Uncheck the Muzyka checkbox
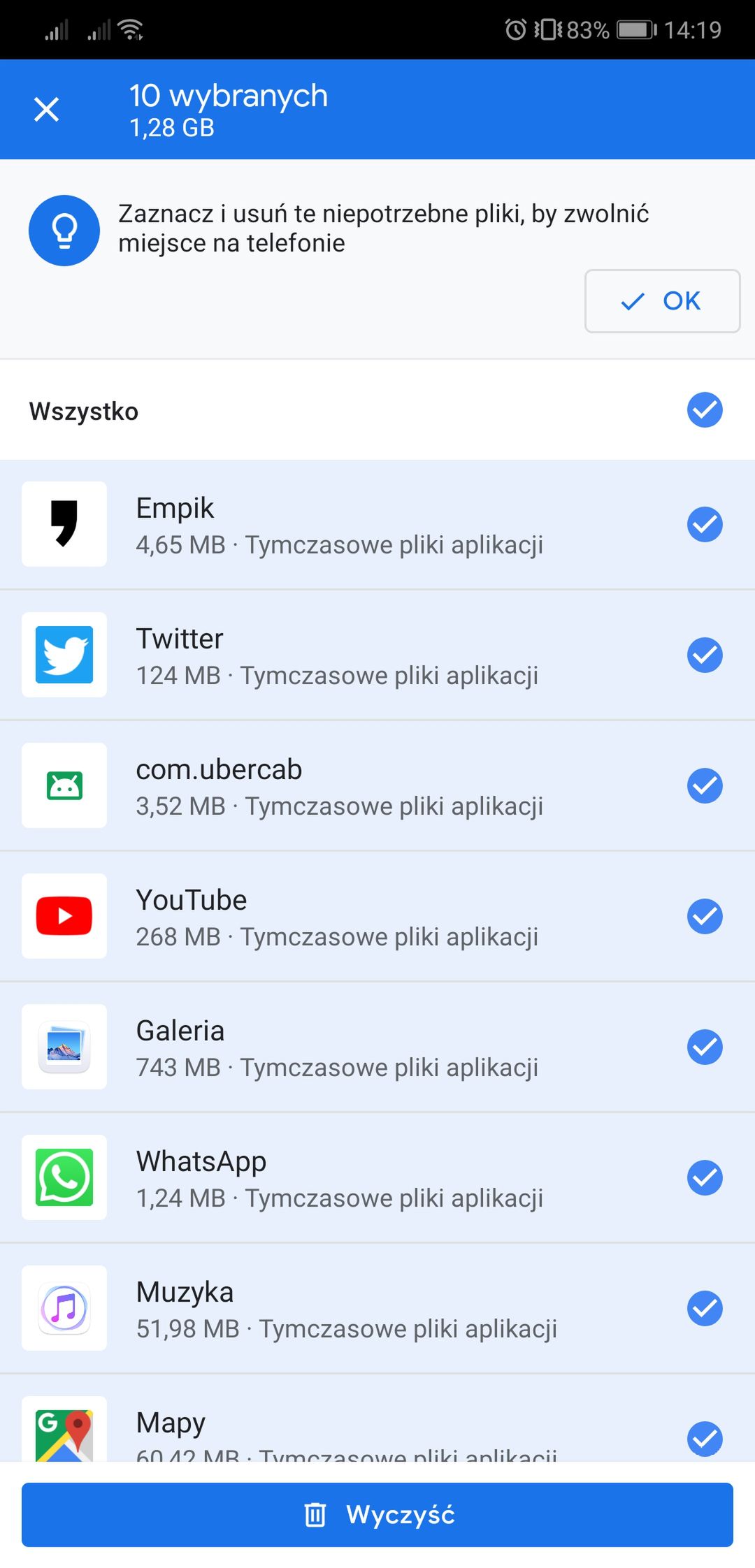 (x=705, y=1308)
